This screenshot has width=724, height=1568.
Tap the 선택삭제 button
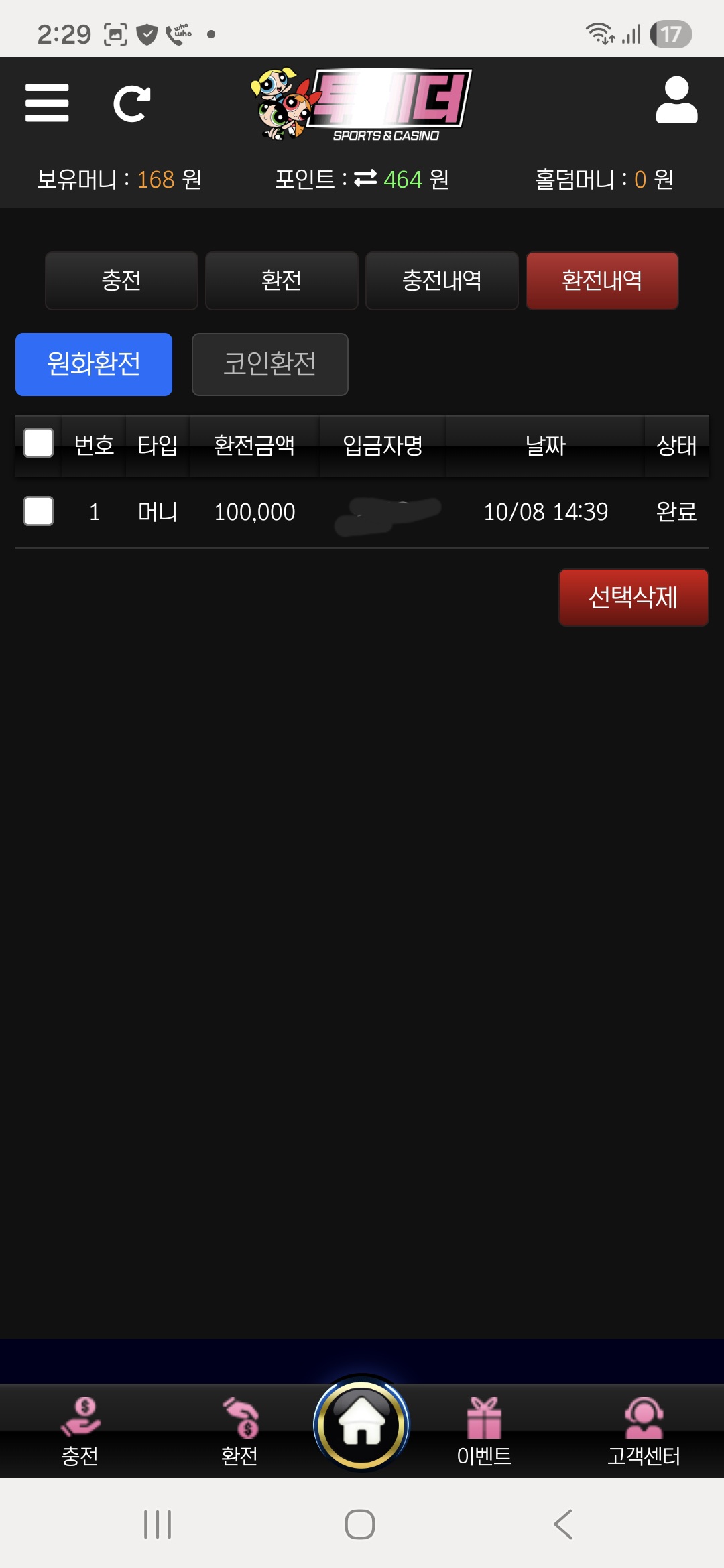coord(633,597)
